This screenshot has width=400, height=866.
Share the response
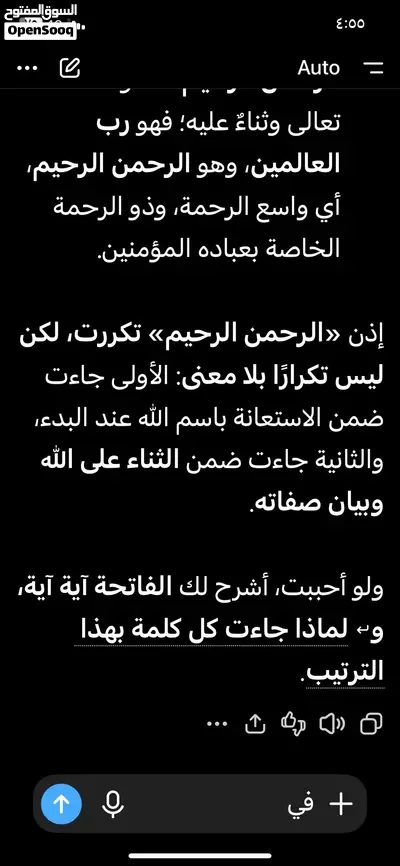(256, 724)
